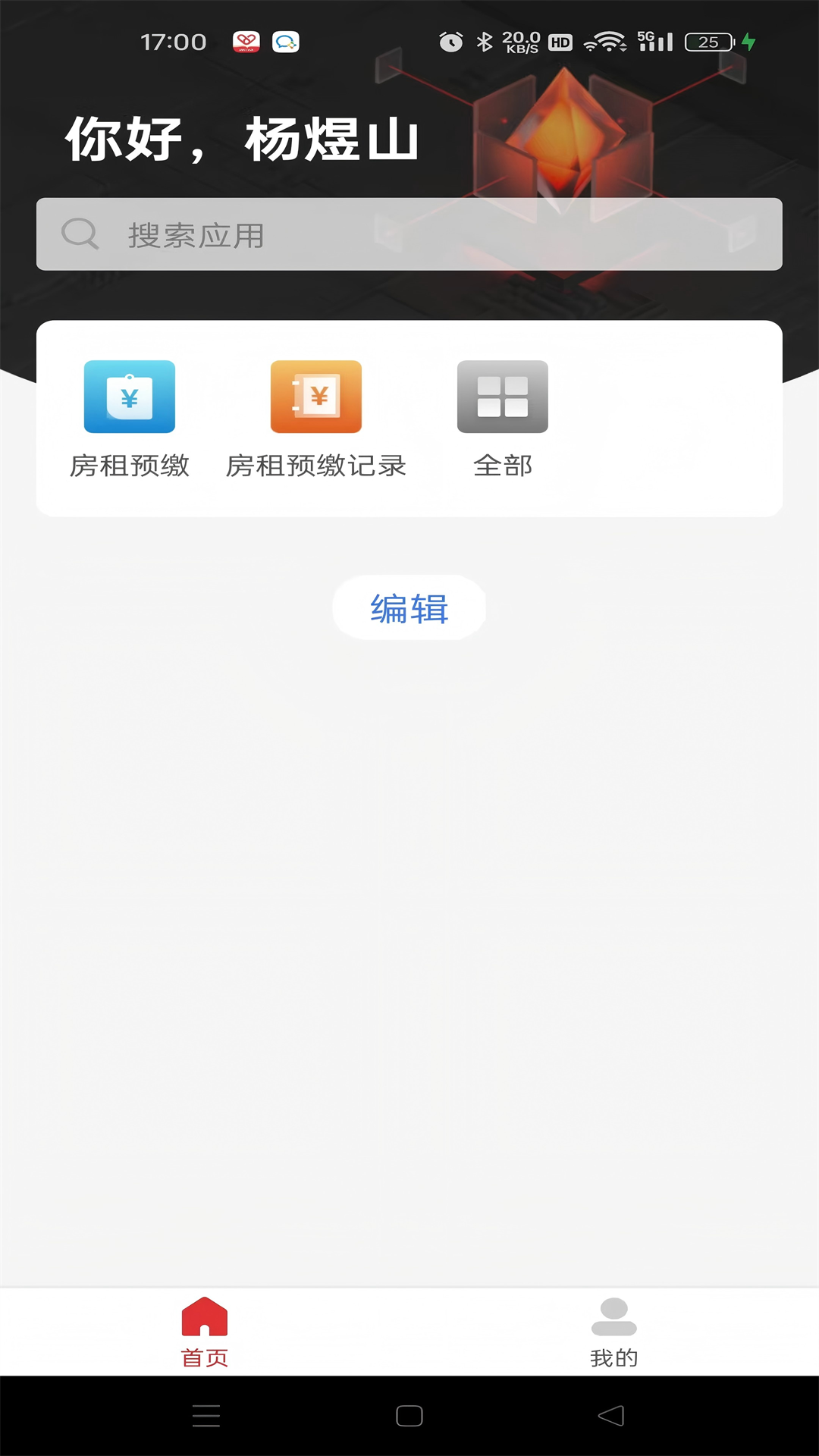The width and height of the screenshot is (819, 1456).
Task: Tap the 搜索应用 search field
Action: point(409,234)
